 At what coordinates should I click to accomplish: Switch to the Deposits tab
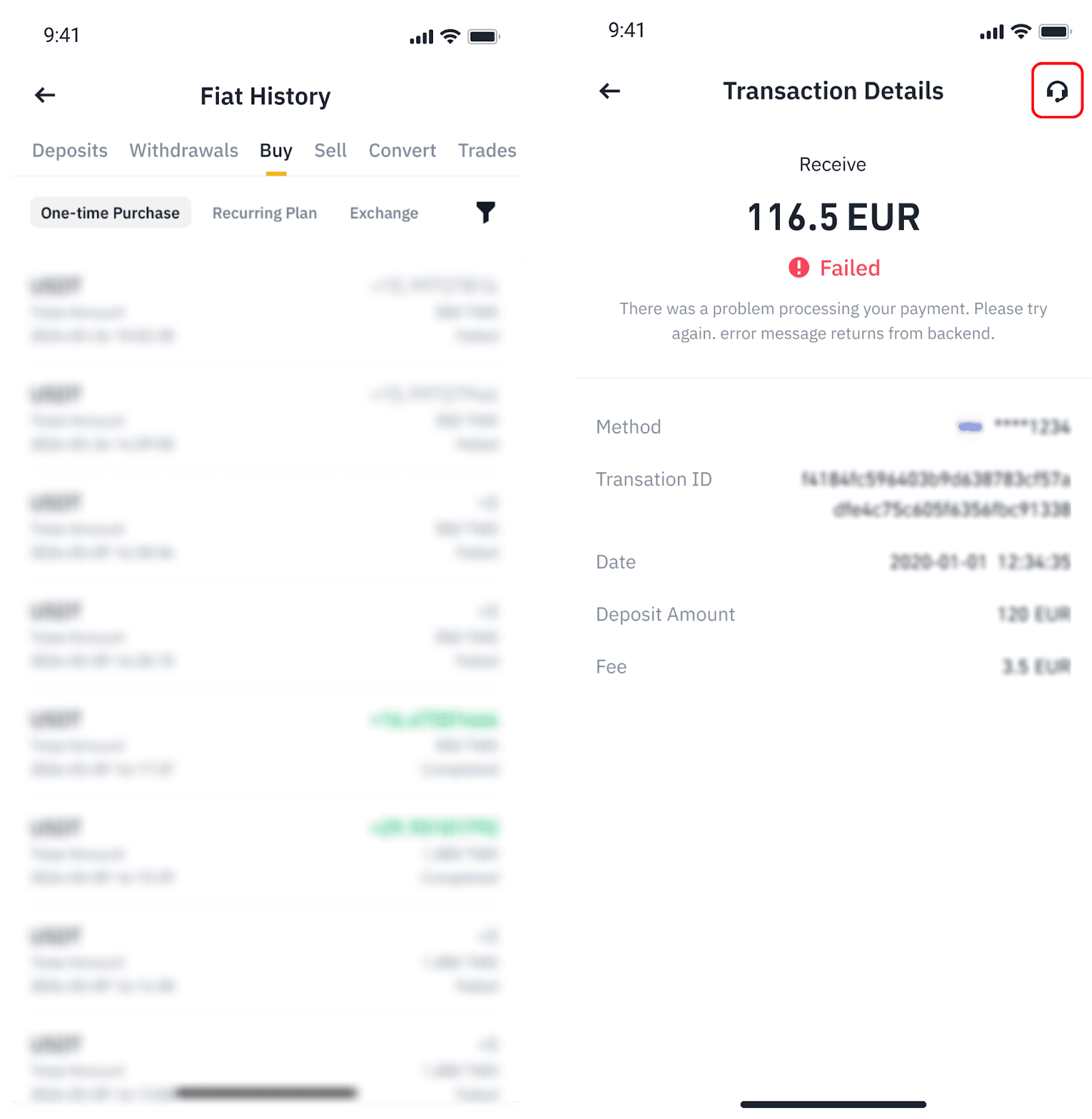70,150
